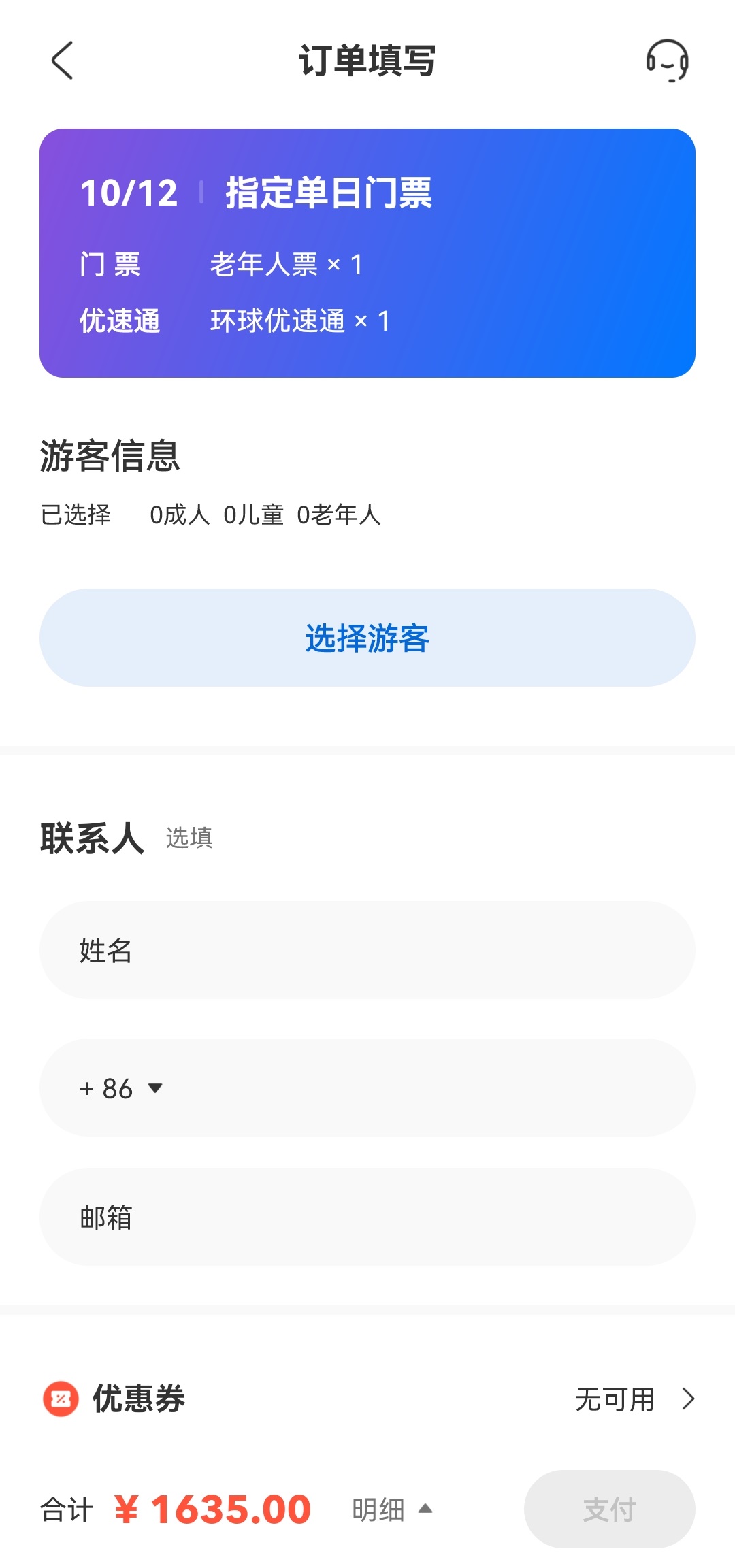The width and height of the screenshot is (735, 1568).
Task: Open the 优惠券 coupon row
Action: 367,1399
